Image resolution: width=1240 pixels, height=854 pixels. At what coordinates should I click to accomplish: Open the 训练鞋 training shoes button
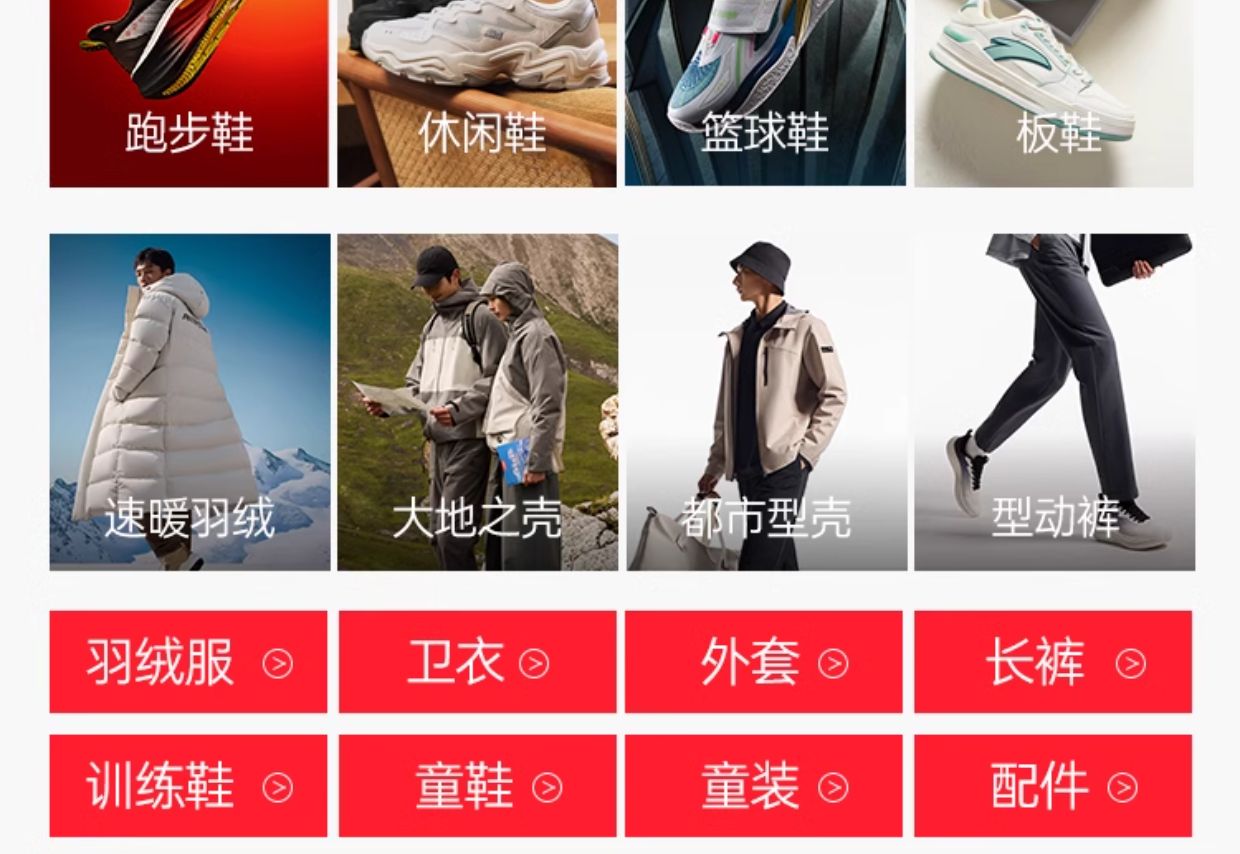click(x=188, y=786)
